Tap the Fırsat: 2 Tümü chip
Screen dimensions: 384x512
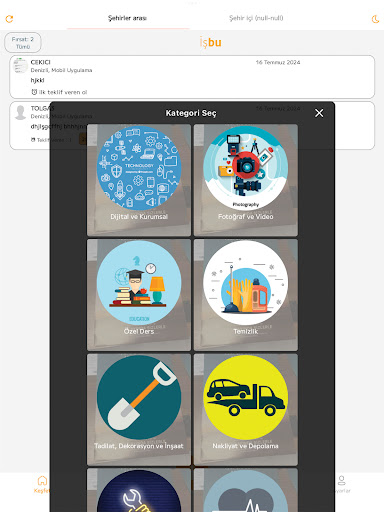[23, 43]
